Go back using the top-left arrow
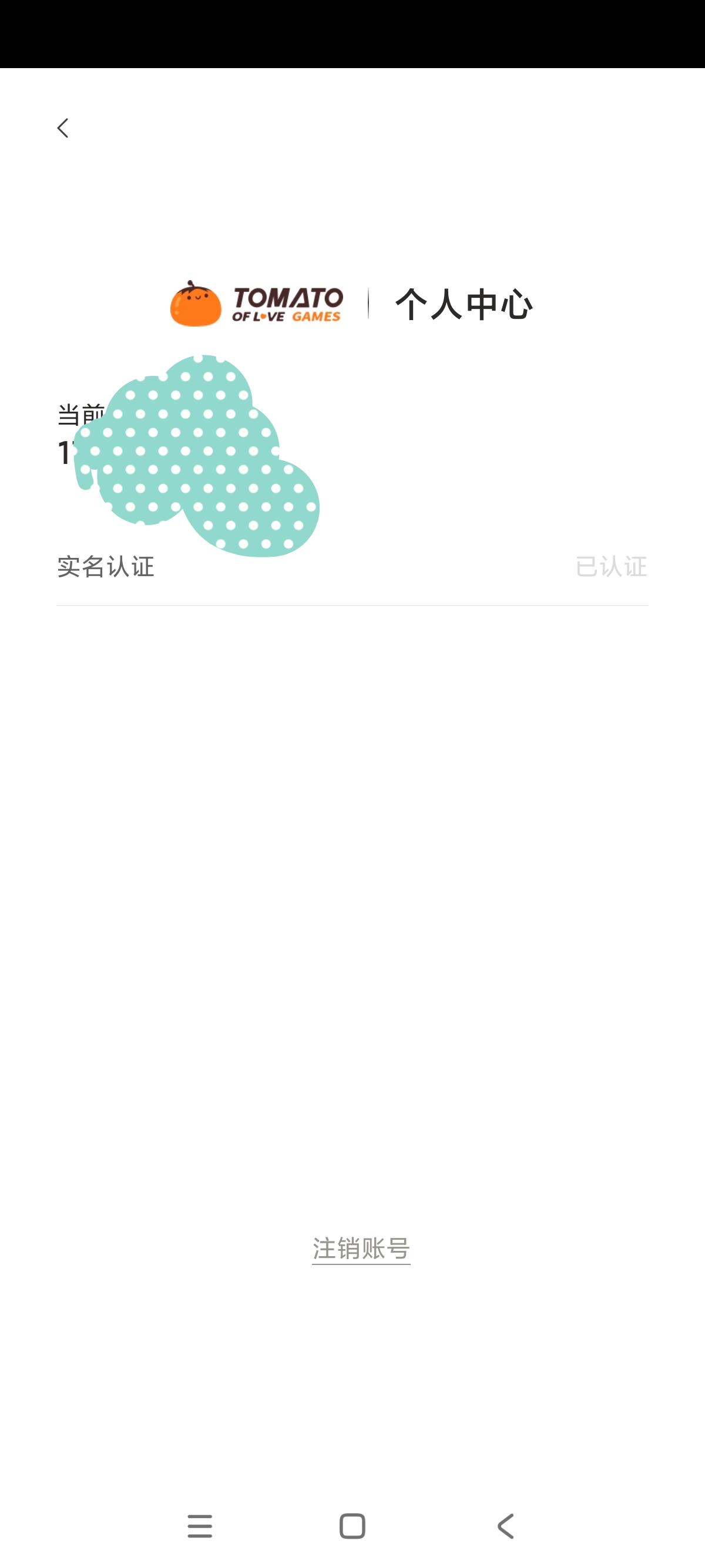 63,128
